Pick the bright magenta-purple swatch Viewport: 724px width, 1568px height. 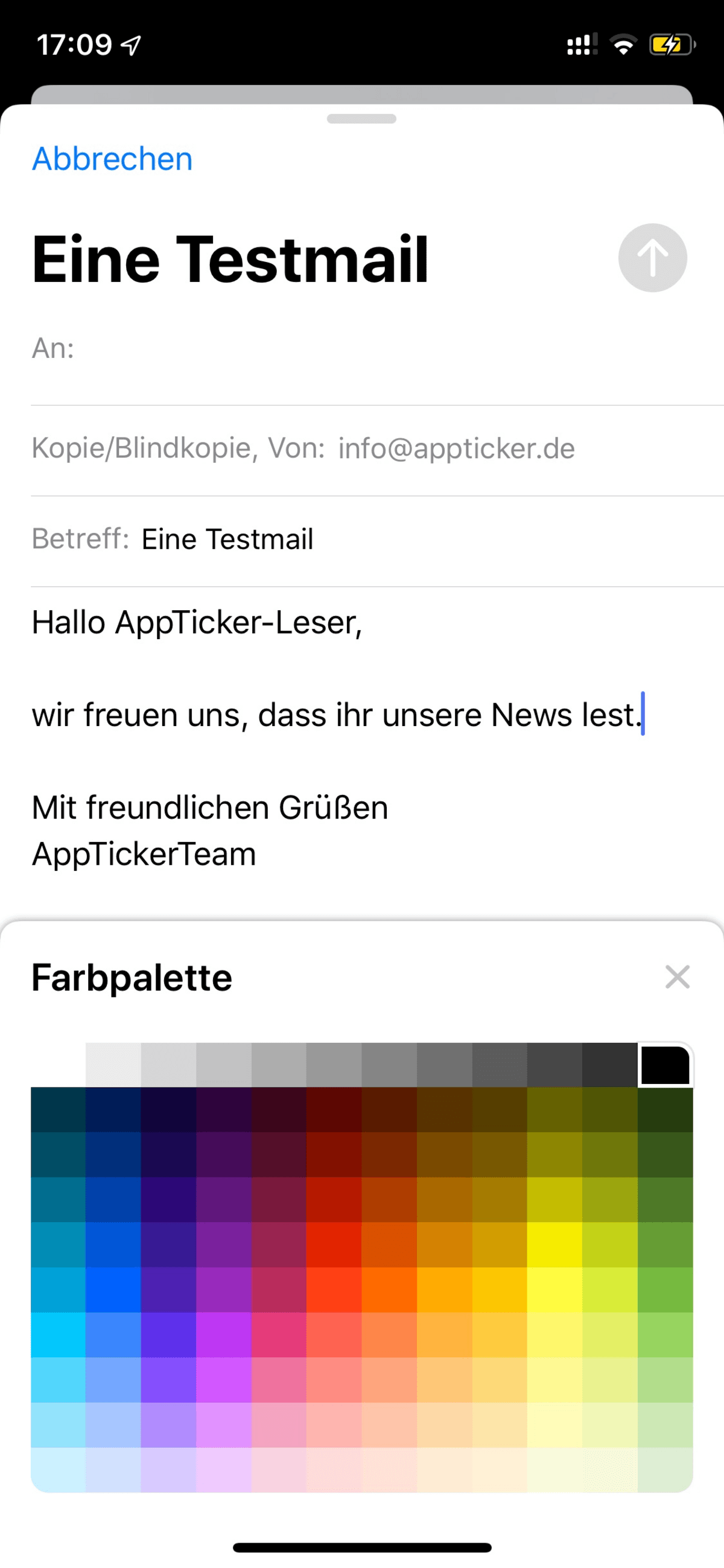[x=224, y=1334]
